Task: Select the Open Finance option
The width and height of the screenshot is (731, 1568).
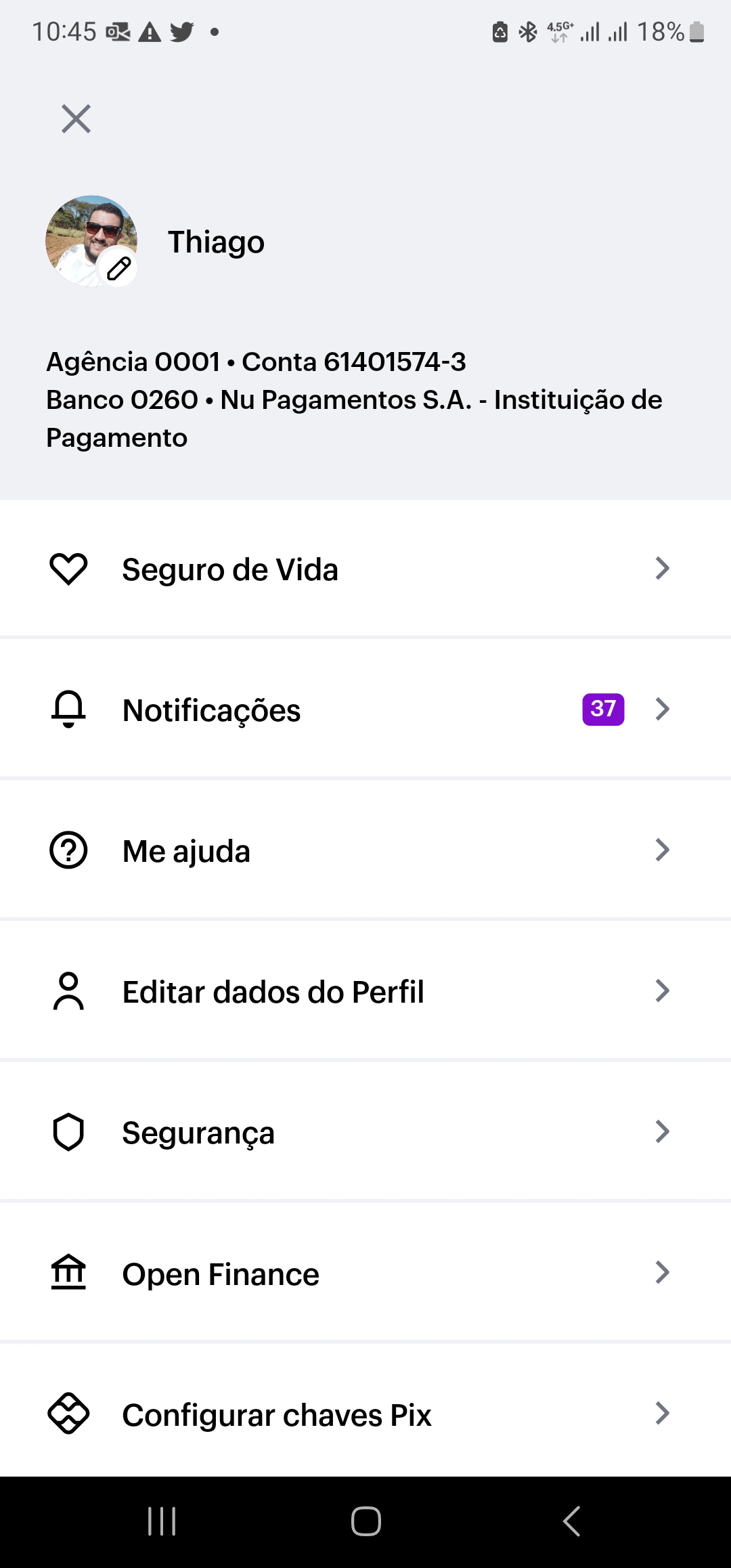Action: coord(365,1273)
